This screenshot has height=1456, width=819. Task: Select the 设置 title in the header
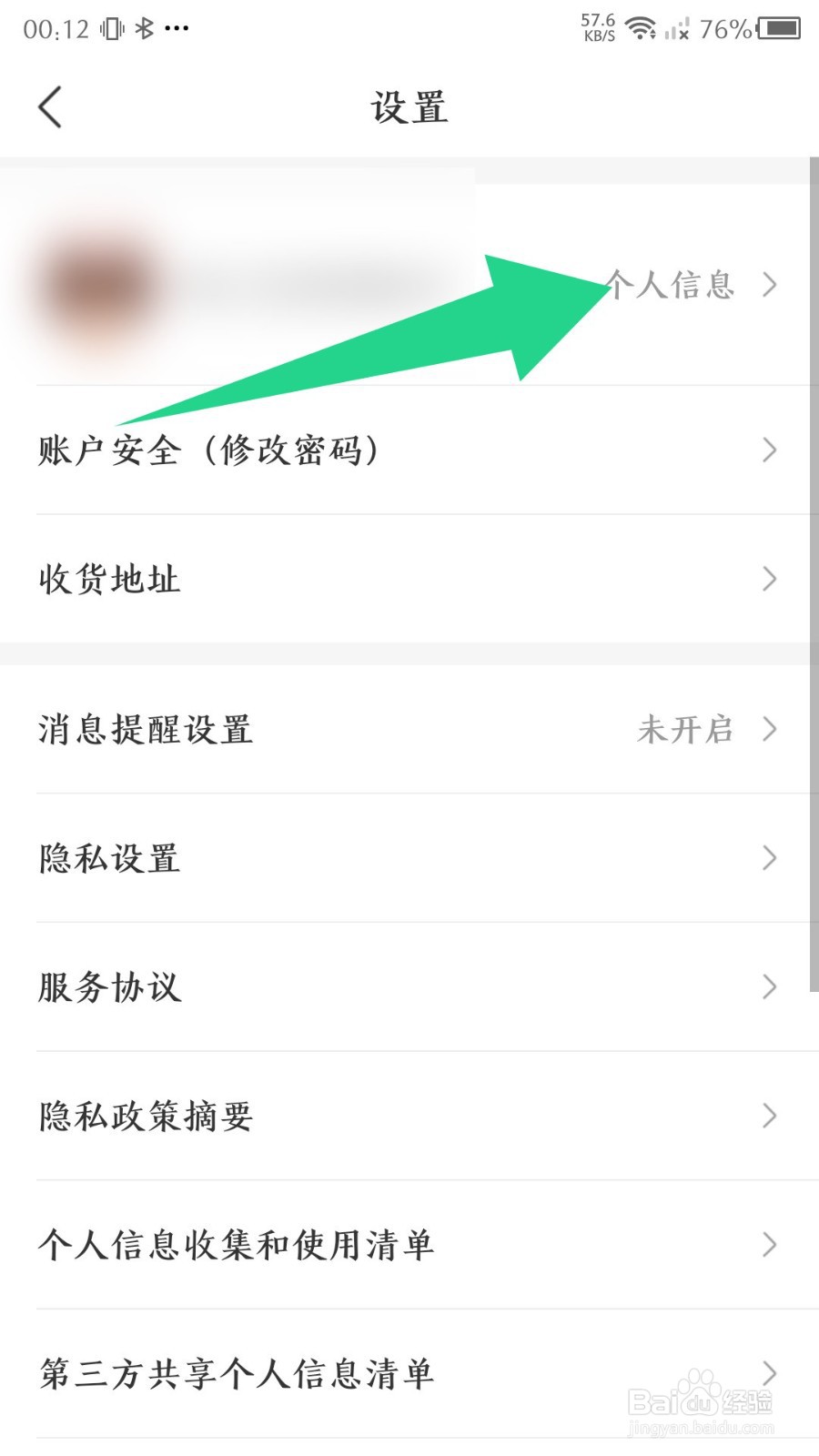(409, 106)
